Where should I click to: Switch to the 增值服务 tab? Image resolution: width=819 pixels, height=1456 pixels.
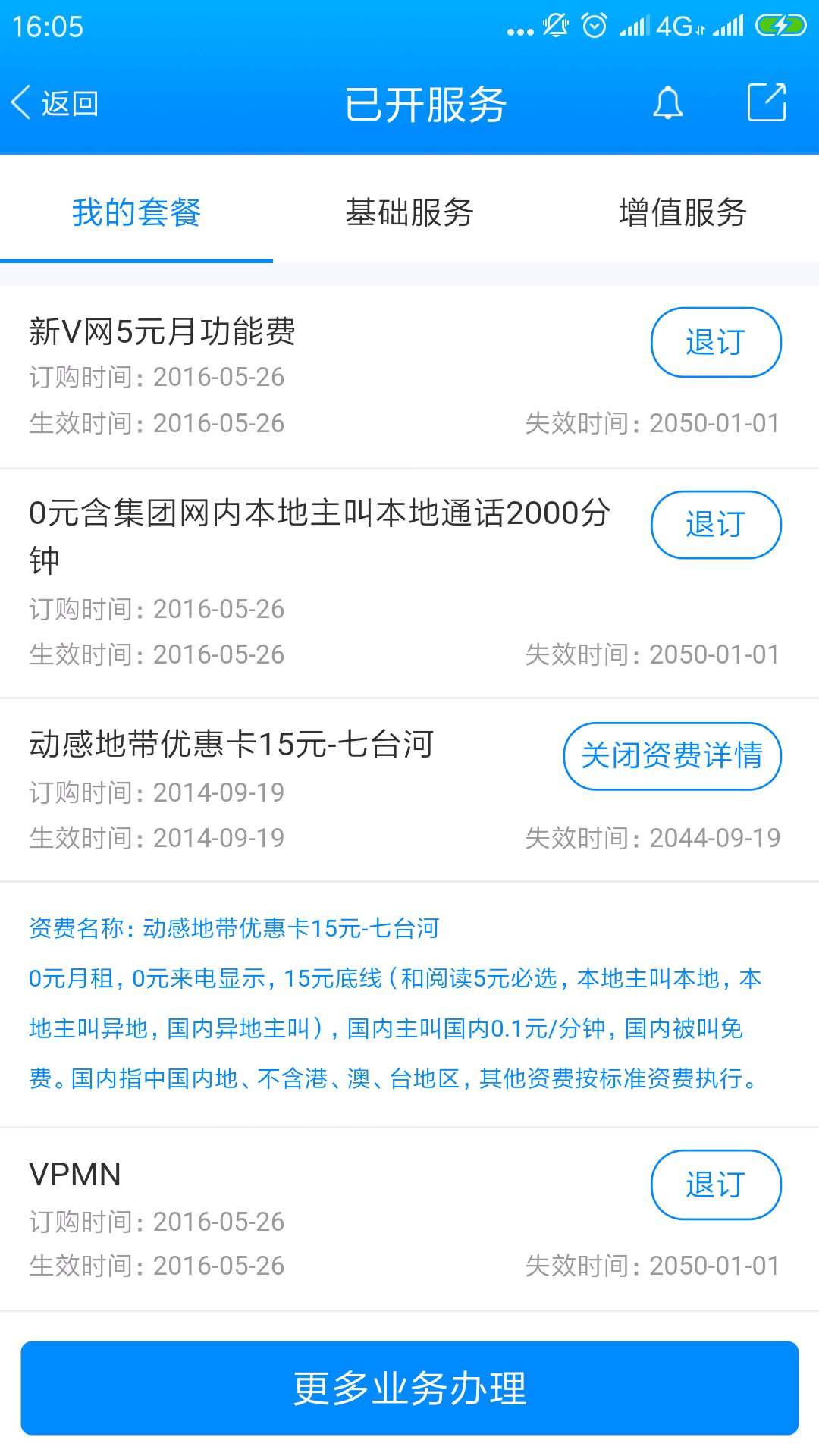(682, 212)
